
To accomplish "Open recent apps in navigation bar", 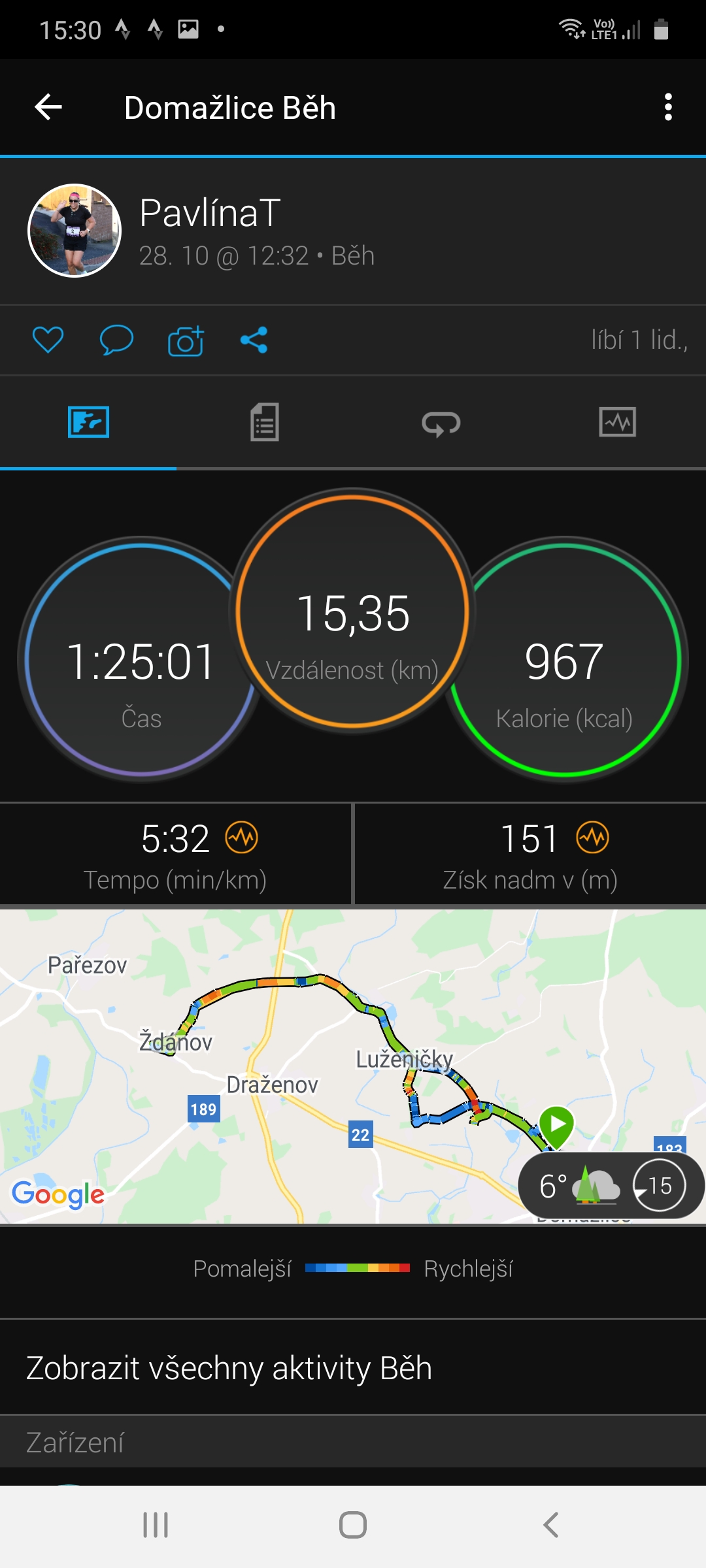I will [156, 1525].
